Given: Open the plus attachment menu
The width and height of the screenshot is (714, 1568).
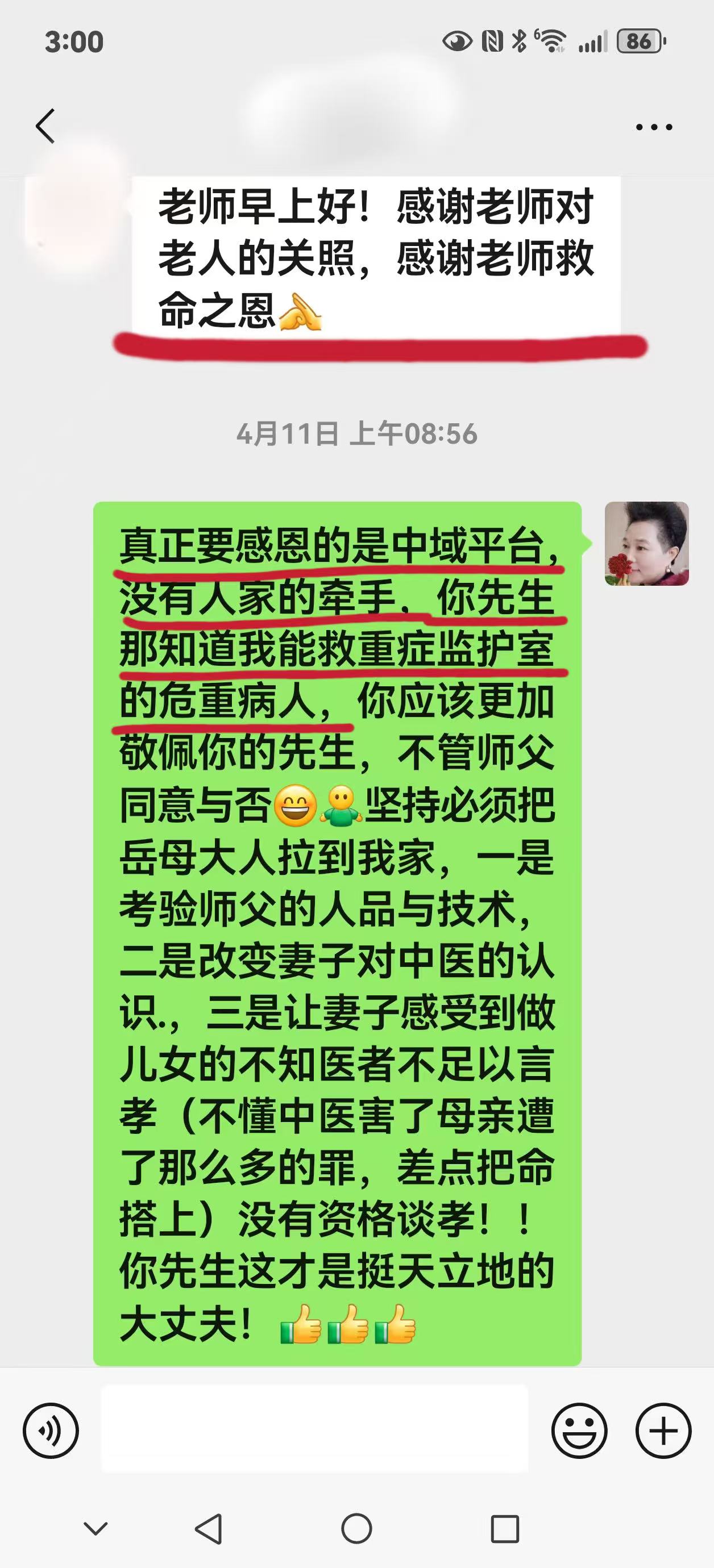Looking at the screenshot, I should (x=663, y=1430).
